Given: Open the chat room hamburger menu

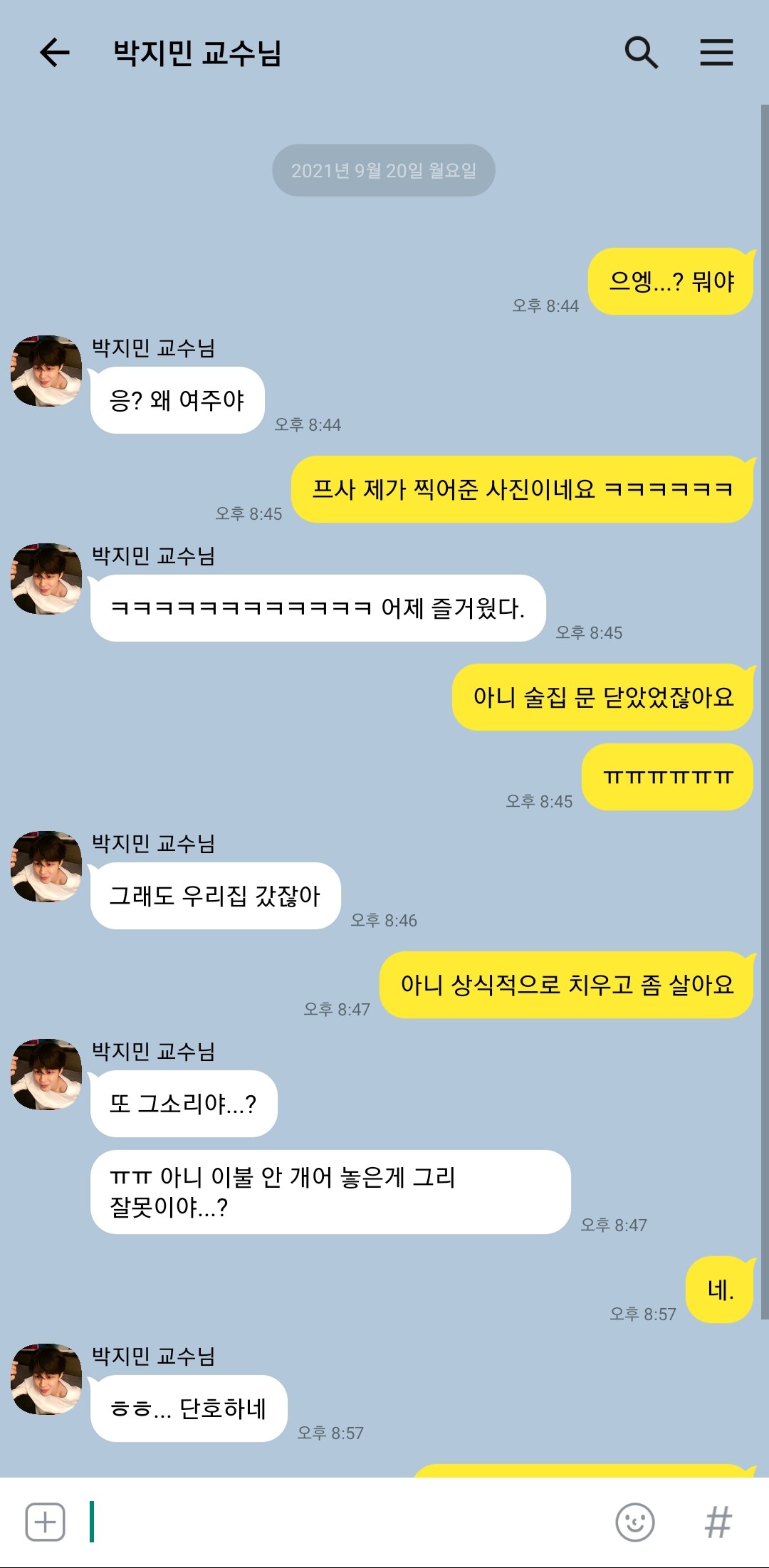Looking at the screenshot, I should [716, 53].
